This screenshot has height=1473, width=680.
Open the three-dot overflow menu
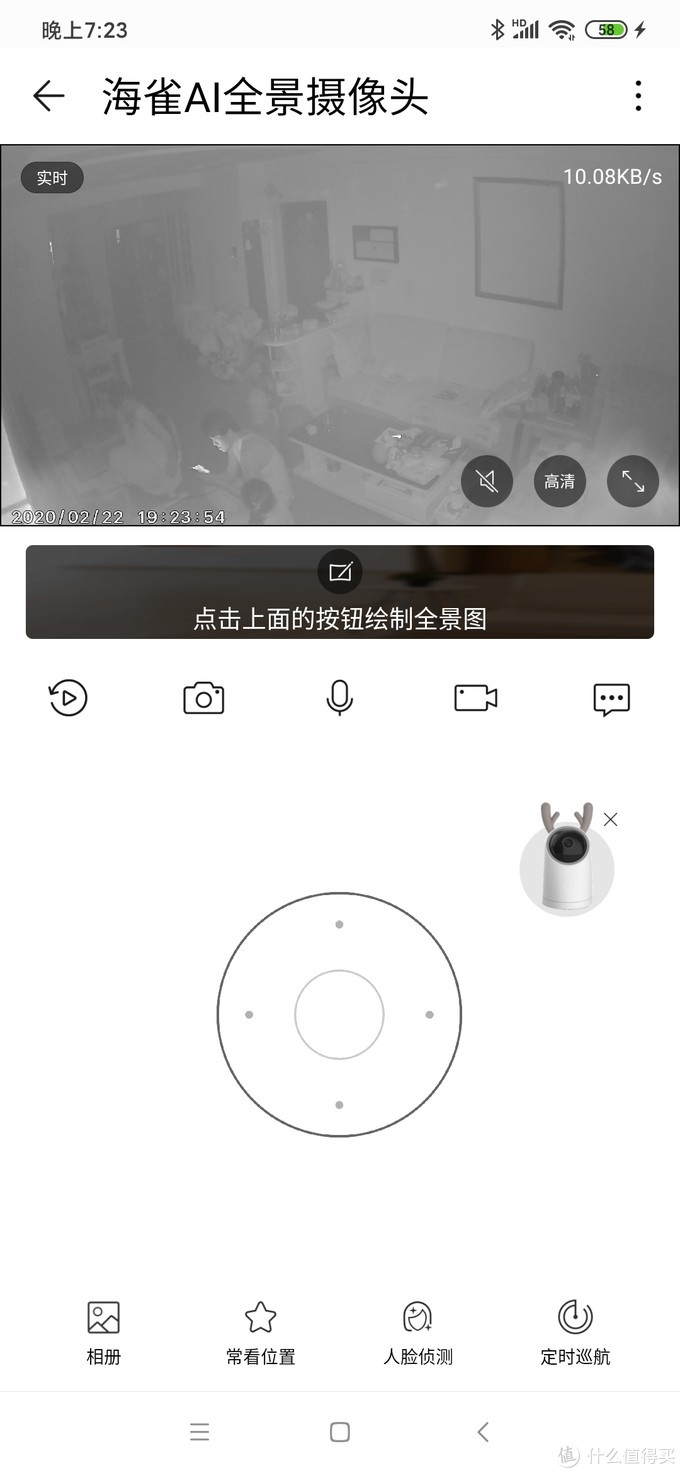pos(638,96)
